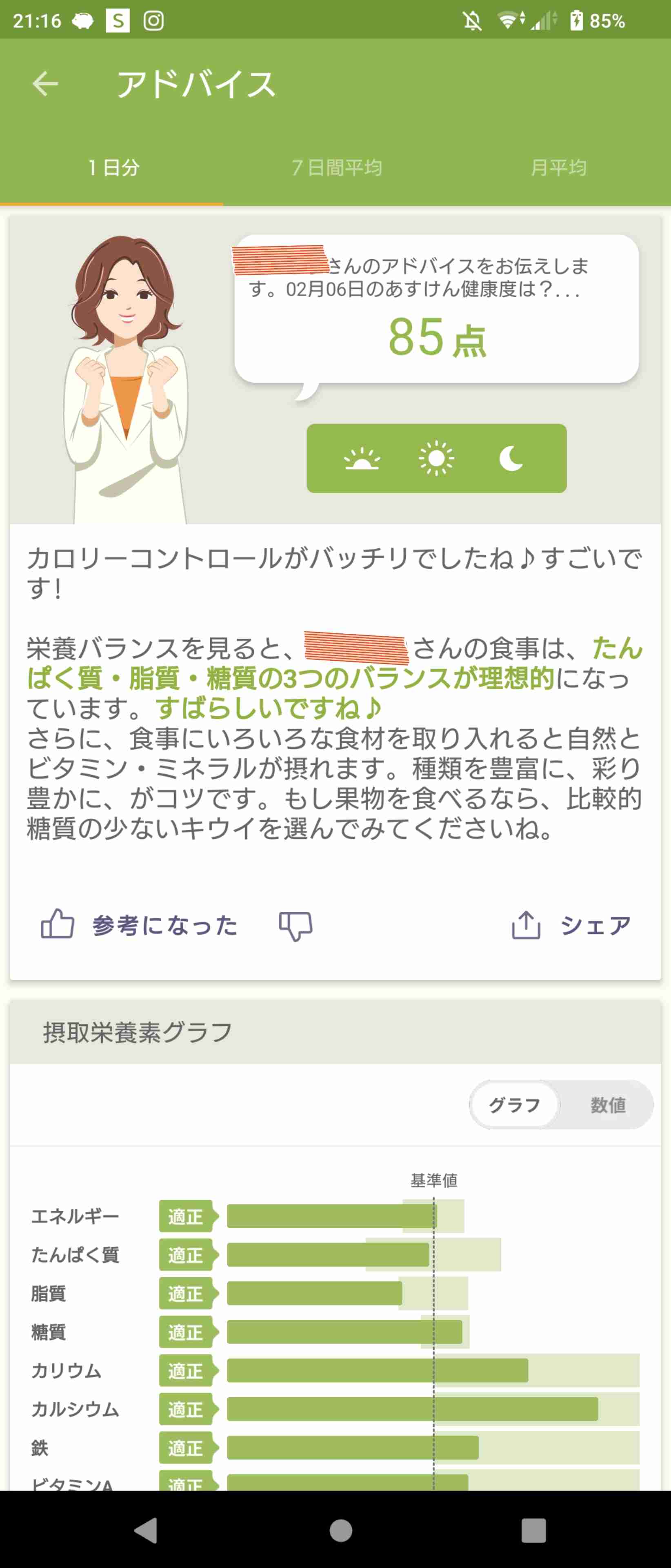
Task: Switch to the 月平均 tab
Action: [558, 167]
